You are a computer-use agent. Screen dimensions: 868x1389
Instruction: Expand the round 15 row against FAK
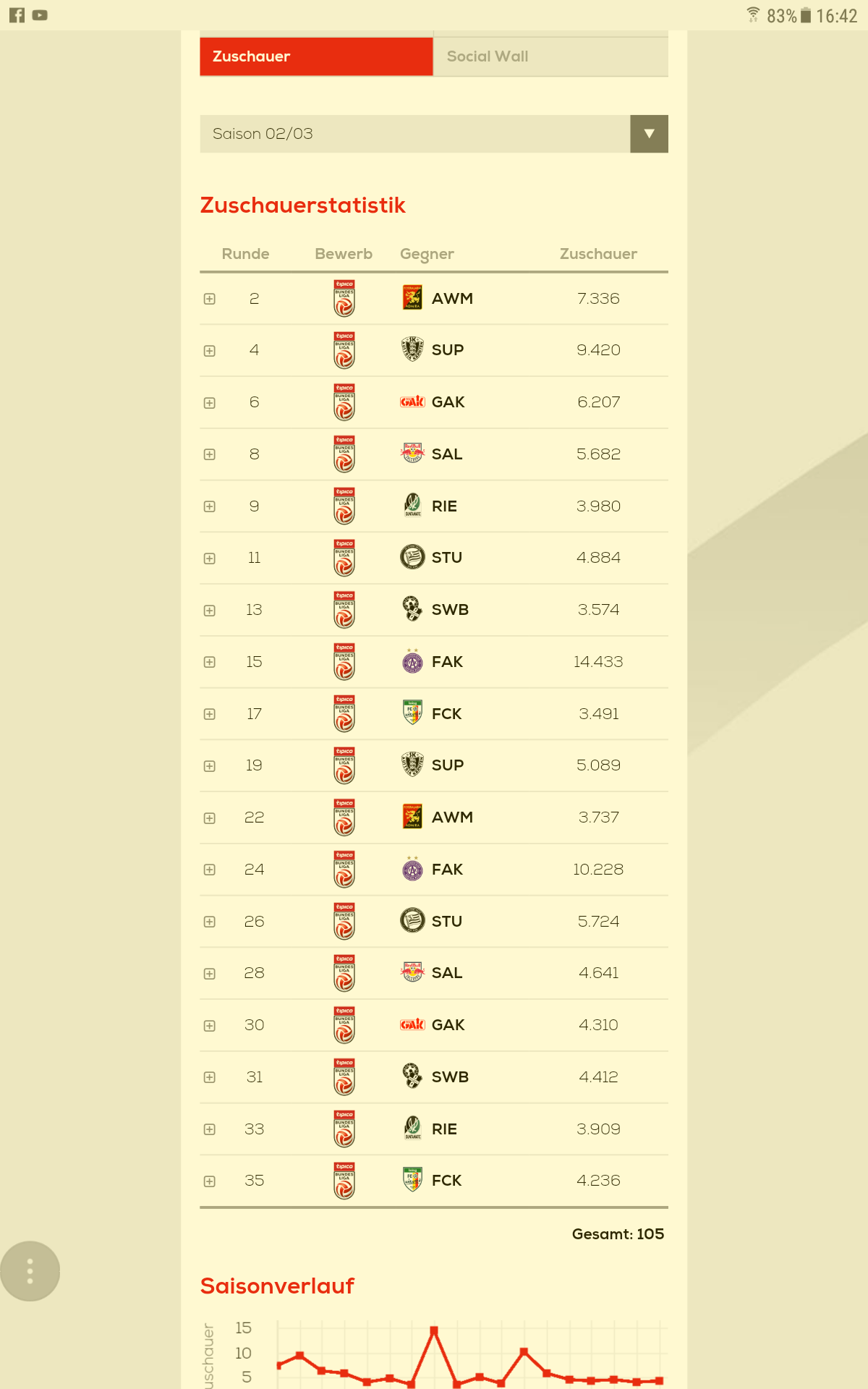point(210,662)
